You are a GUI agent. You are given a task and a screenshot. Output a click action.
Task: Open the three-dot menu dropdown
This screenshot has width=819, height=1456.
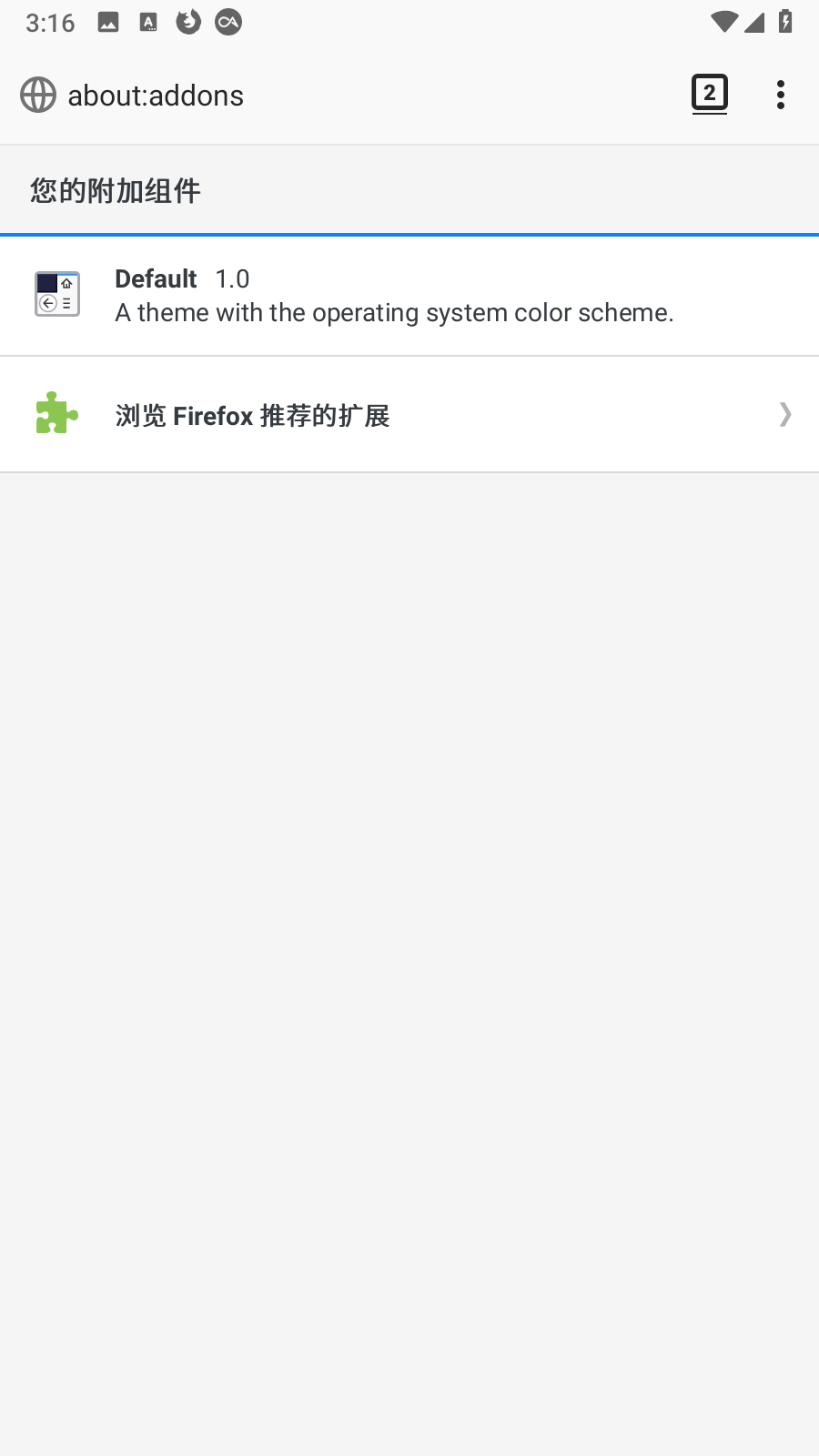[x=781, y=94]
